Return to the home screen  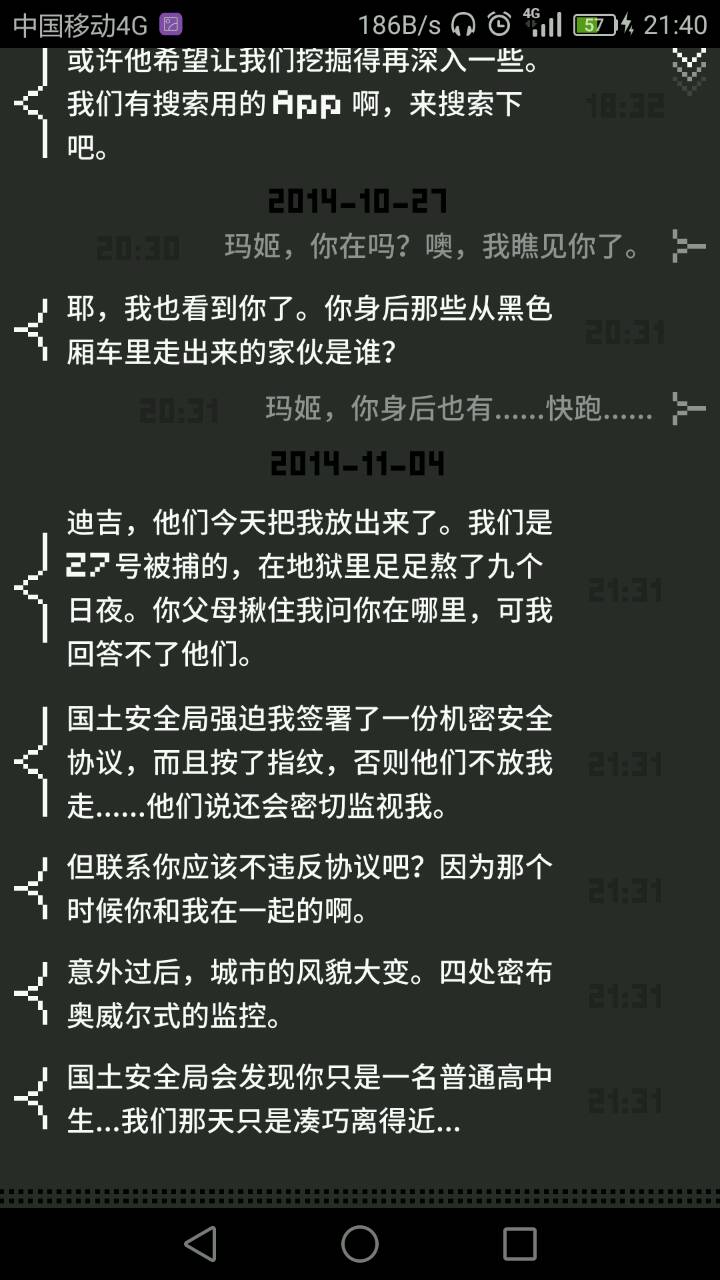(360, 1244)
